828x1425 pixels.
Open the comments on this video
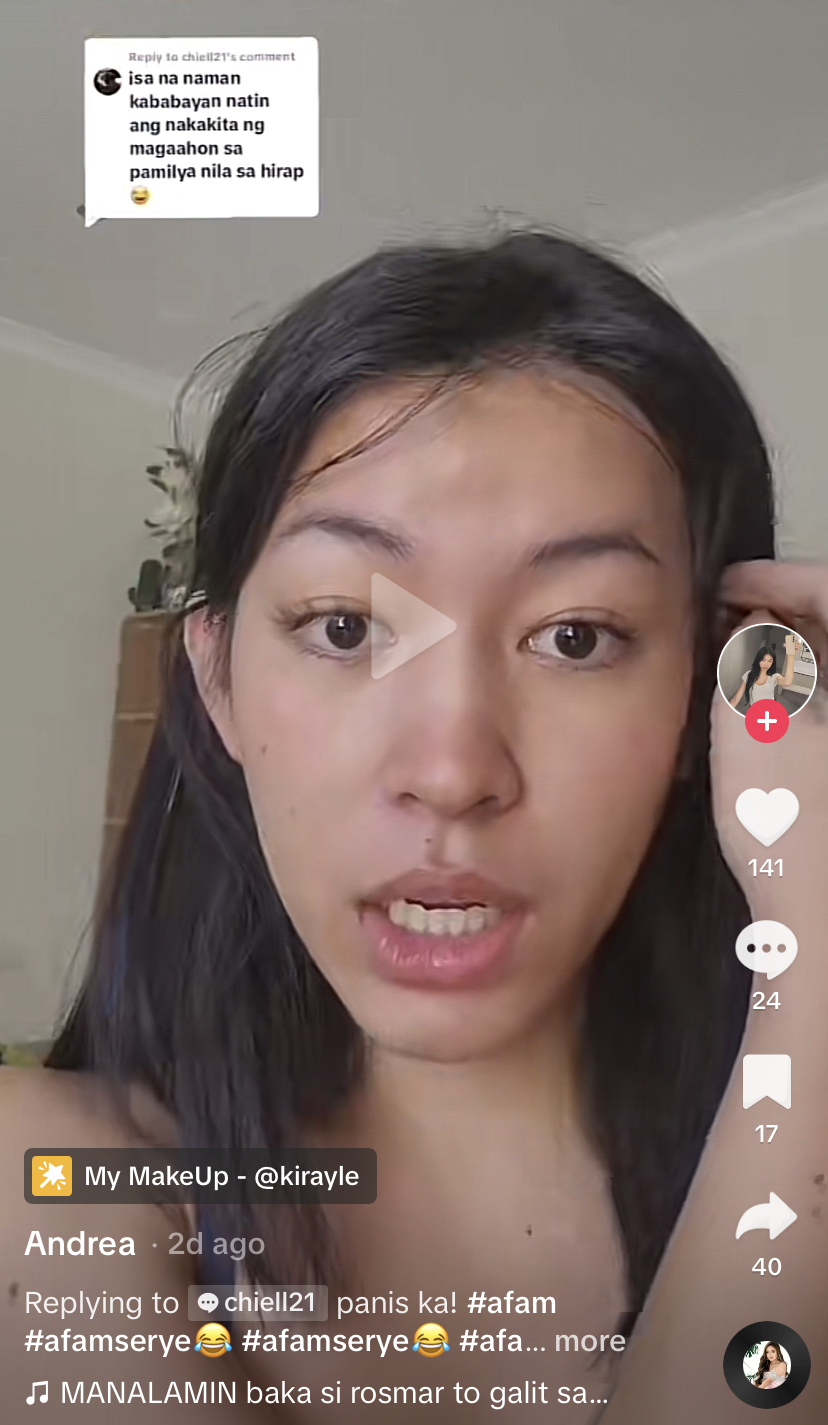click(767, 949)
